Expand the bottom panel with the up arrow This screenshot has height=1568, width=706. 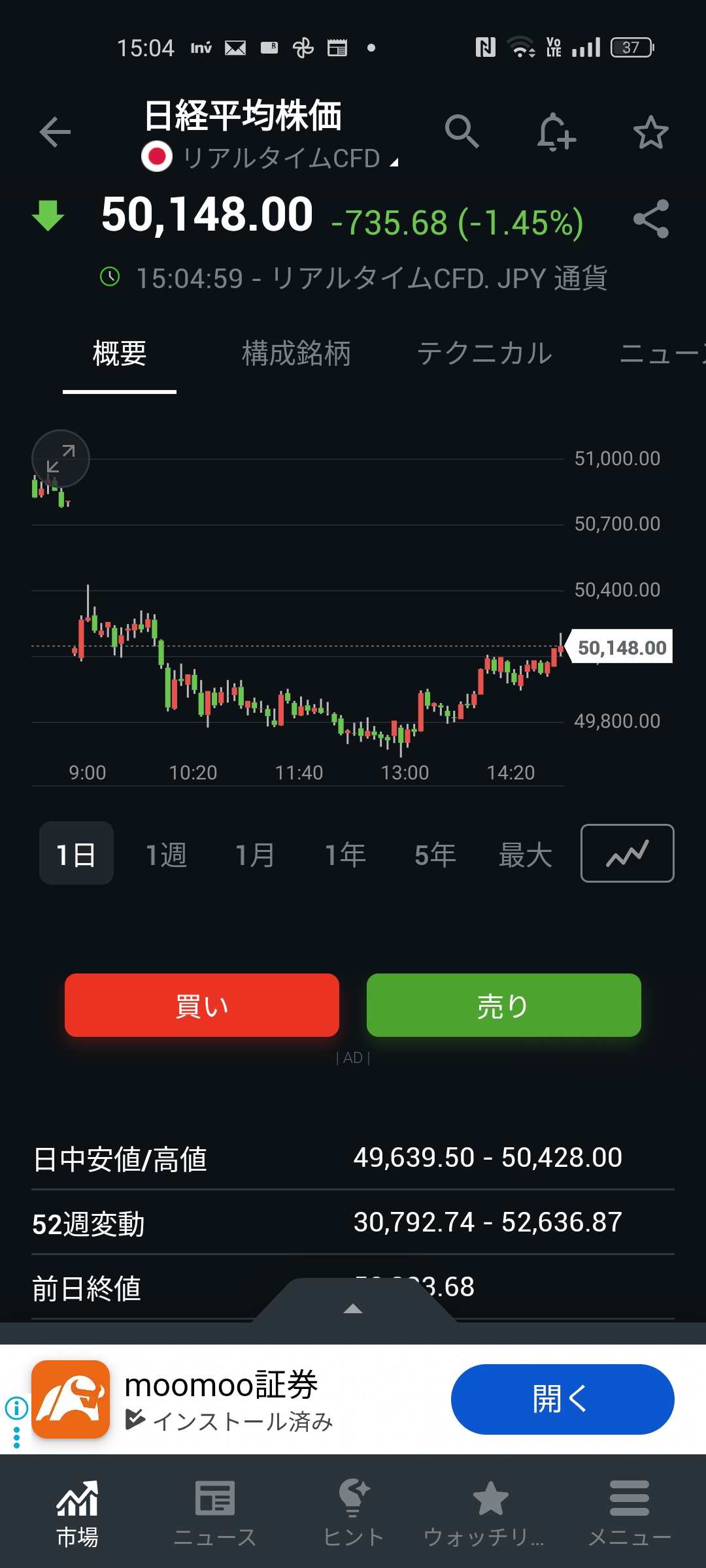[353, 1308]
